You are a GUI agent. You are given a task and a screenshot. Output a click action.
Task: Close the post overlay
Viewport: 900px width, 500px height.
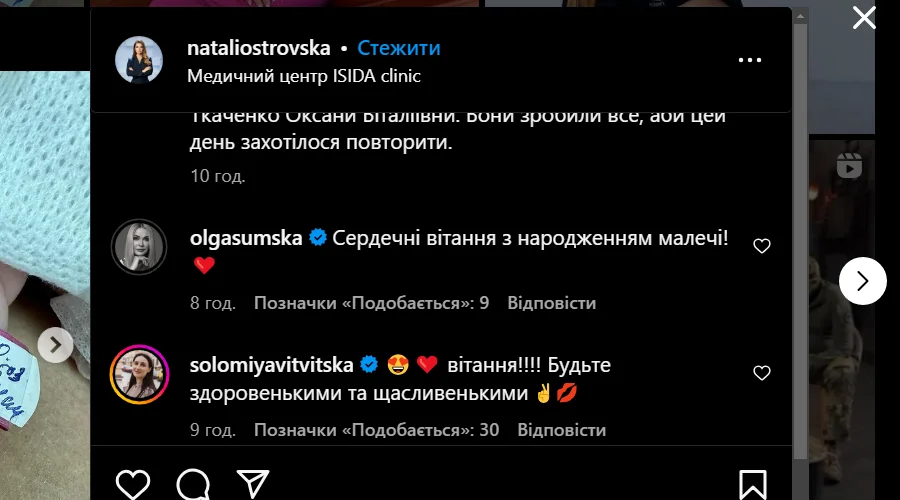(863, 17)
